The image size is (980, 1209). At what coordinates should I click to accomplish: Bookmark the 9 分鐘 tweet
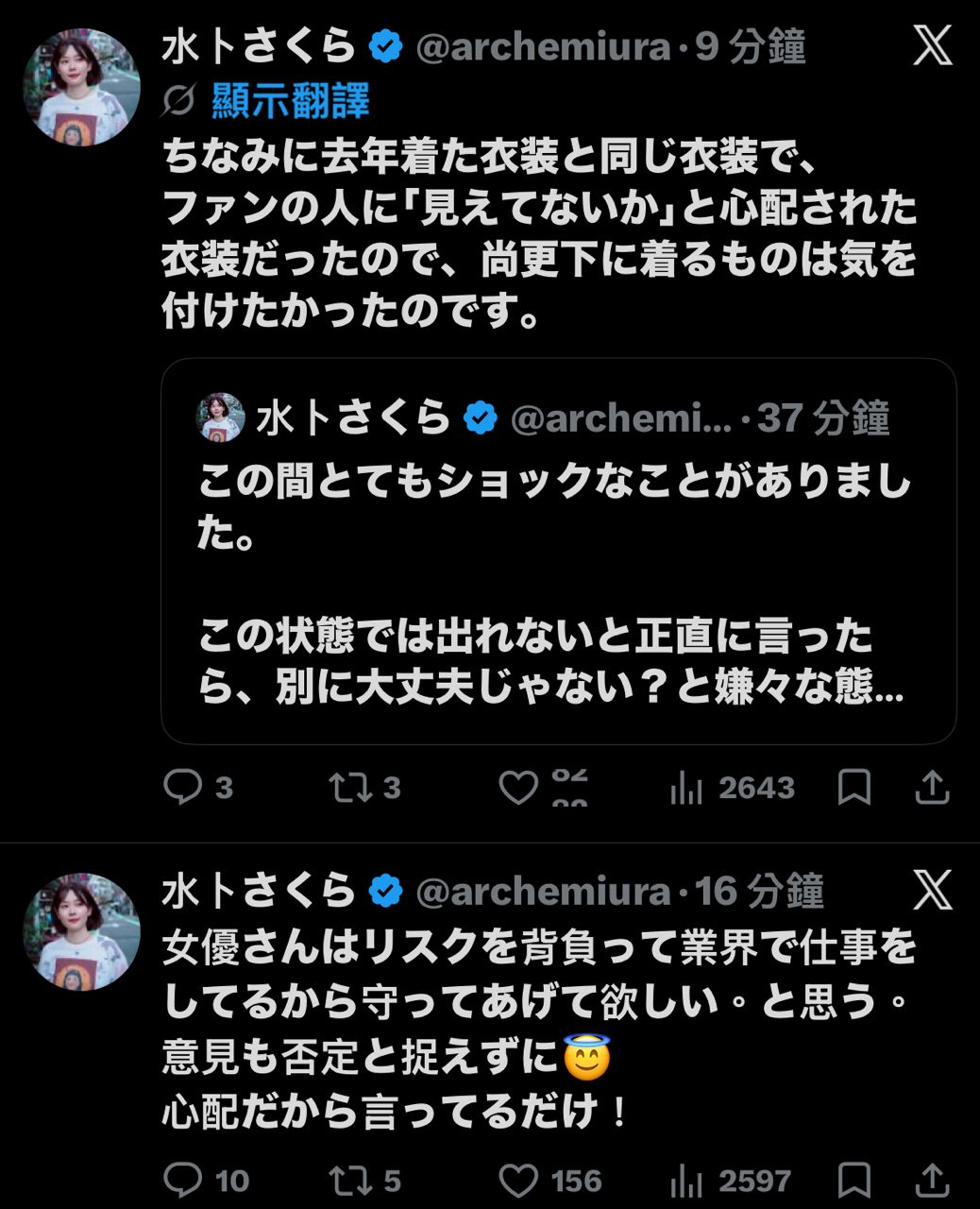pyautogui.click(x=853, y=787)
